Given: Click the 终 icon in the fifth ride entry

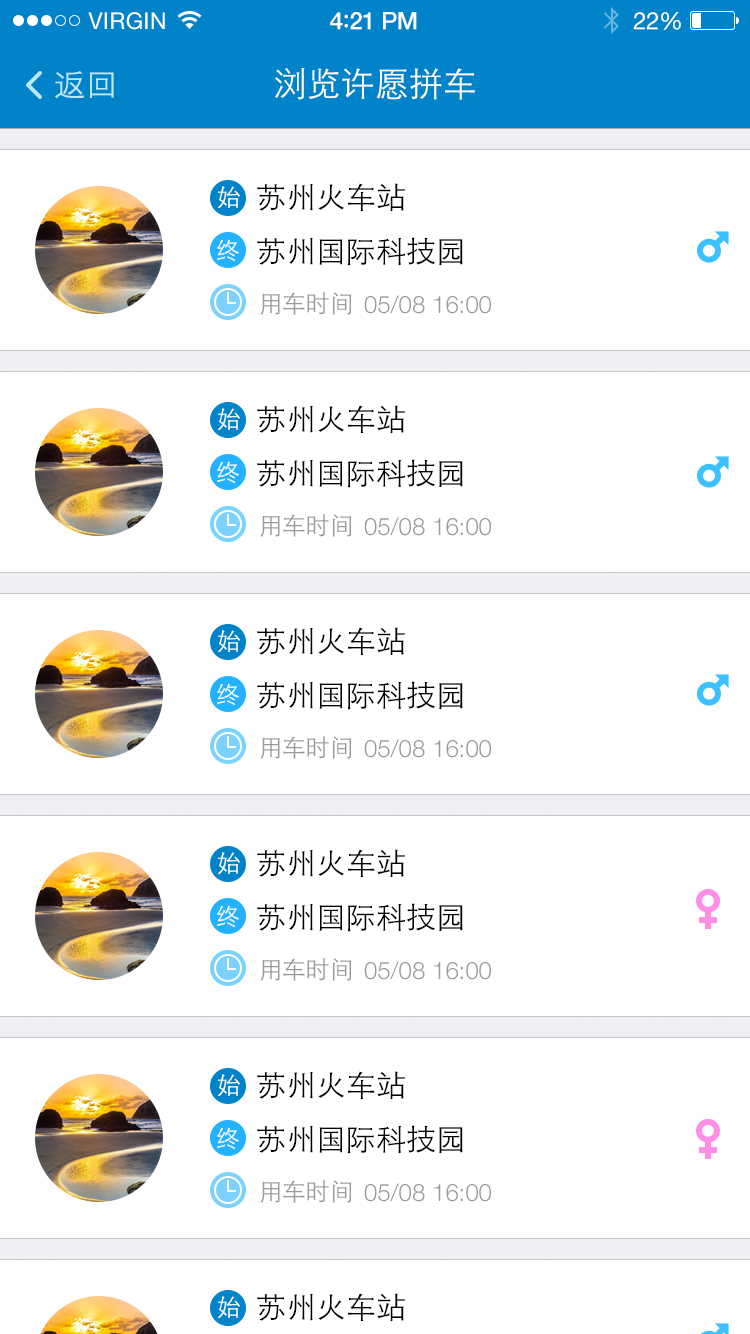Looking at the screenshot, I should coord(228,1140).
